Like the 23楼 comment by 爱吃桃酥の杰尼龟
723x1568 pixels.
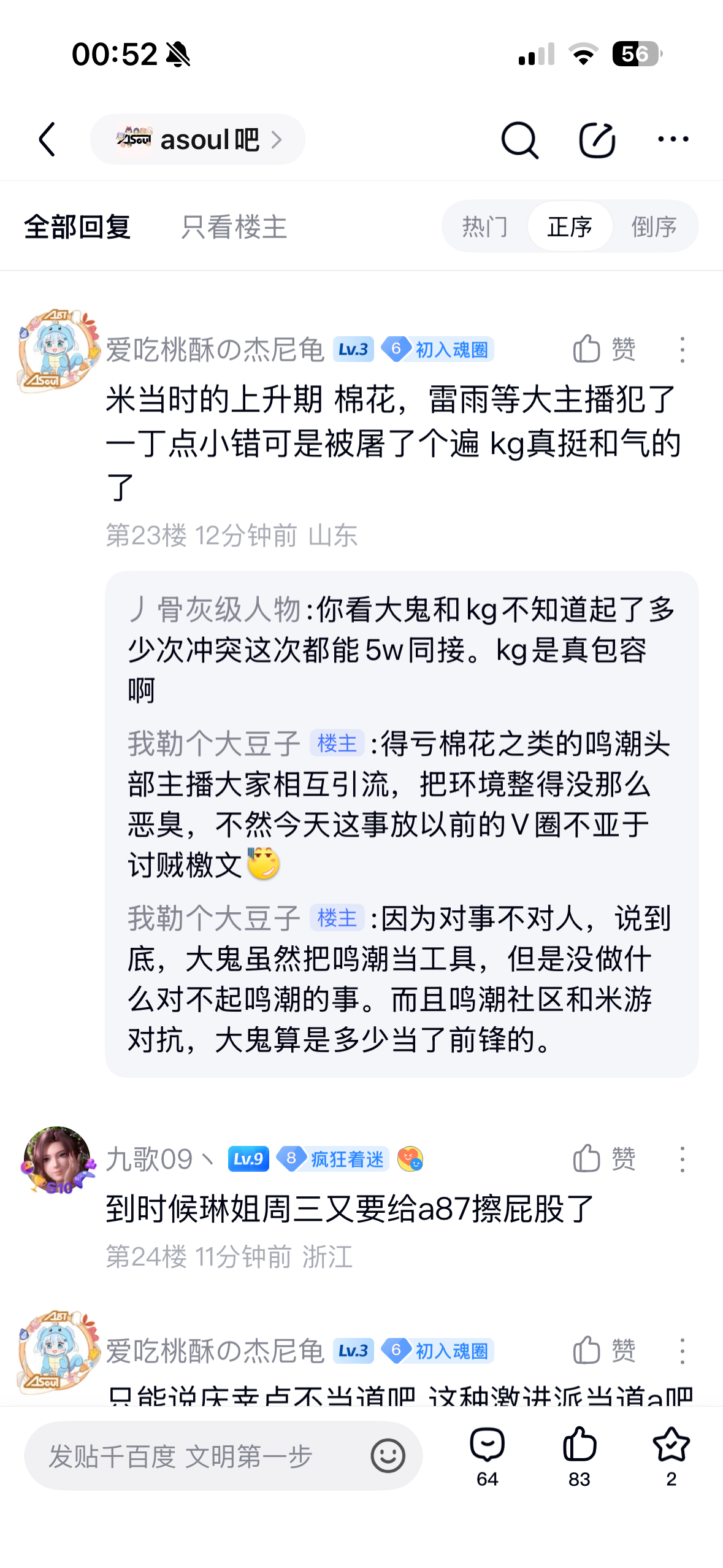[x=603, y=349]
